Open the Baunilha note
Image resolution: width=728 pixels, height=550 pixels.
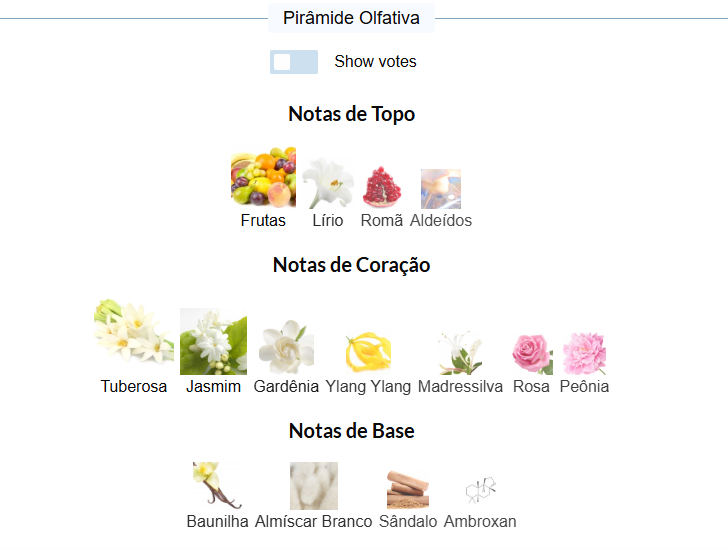coord(217,496)
